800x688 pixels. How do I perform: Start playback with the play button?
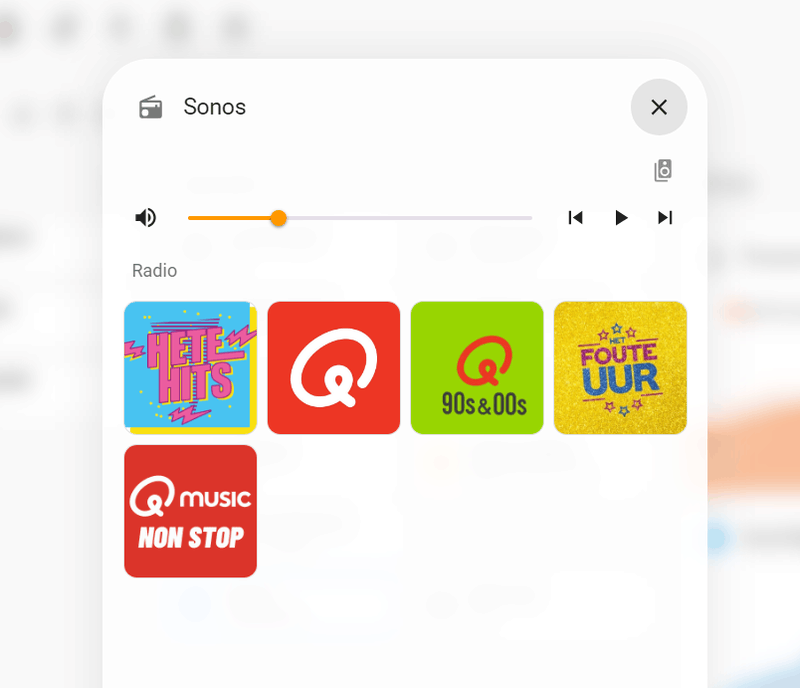[x=621, y=218]
